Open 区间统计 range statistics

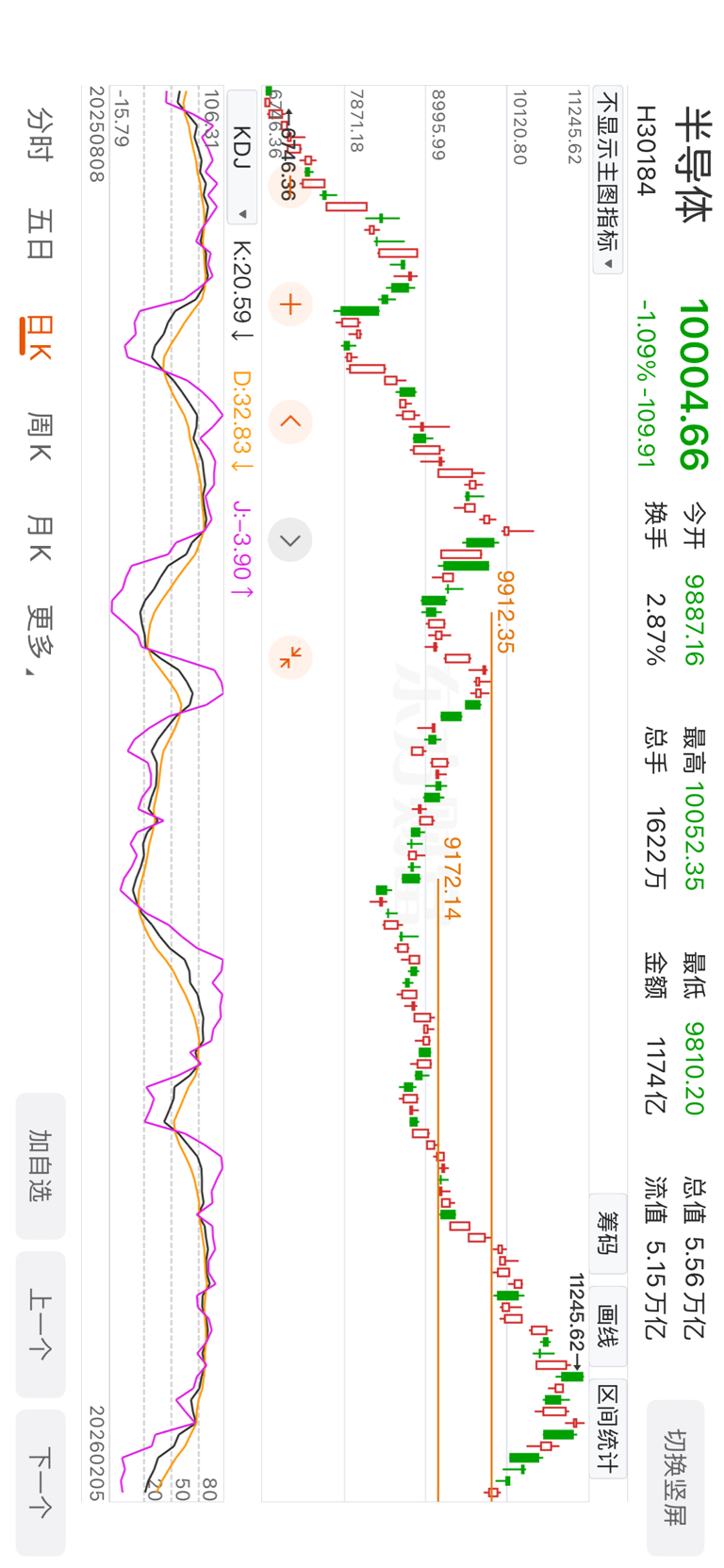tap(608, 1428)
